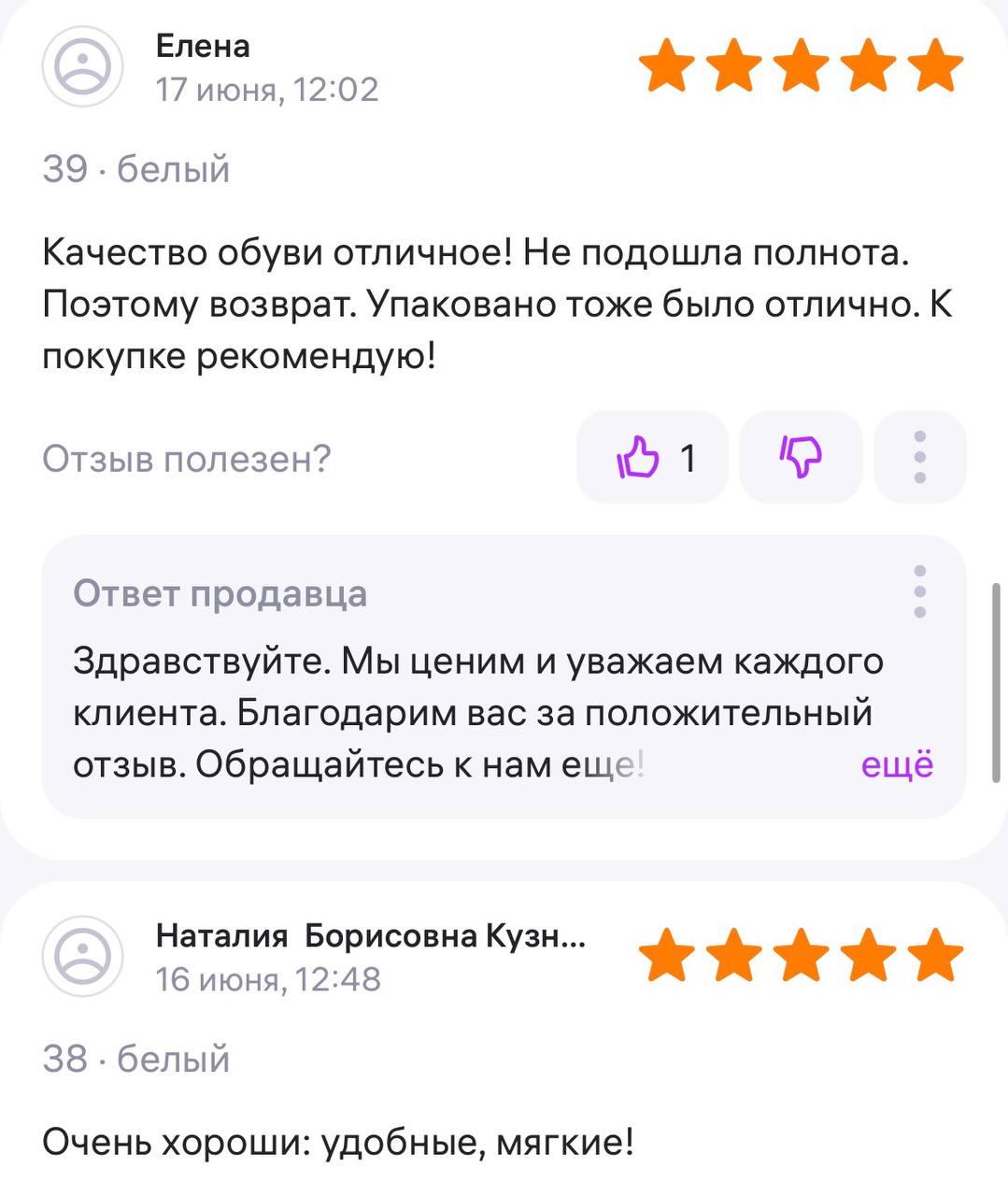Mark Елена's review as helpful

coord(652,458)
